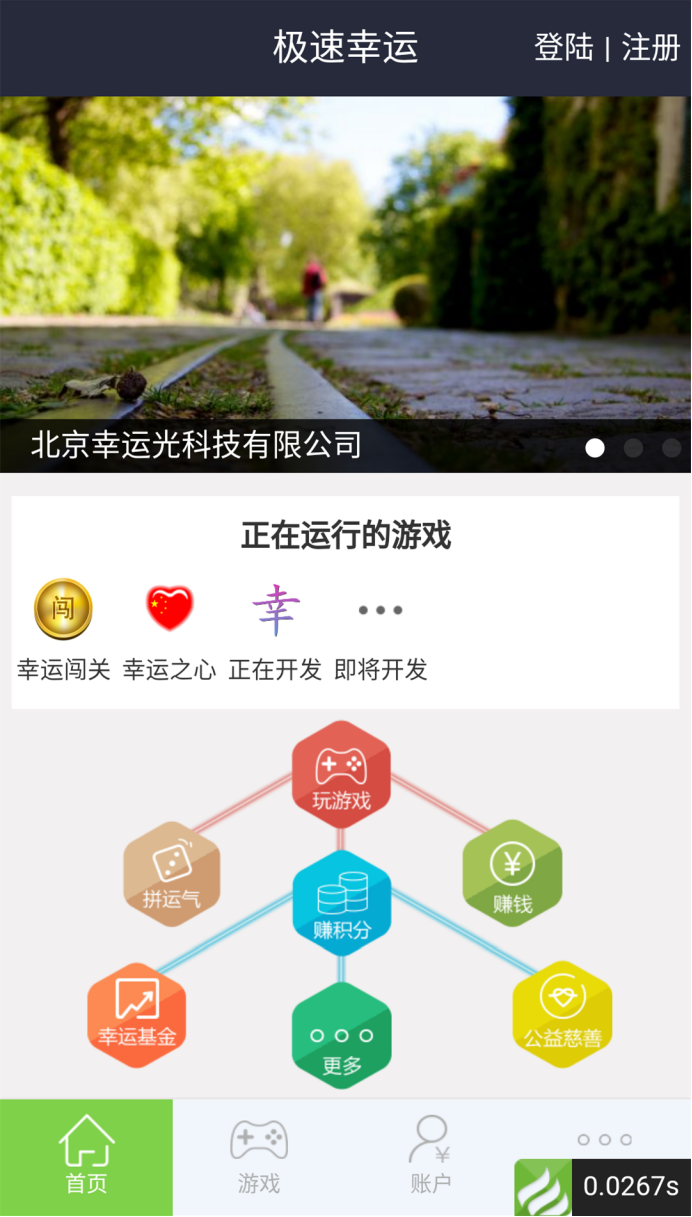
Task: Open the 公益慈善 hexagon
Action: (x=562, y=1014)
